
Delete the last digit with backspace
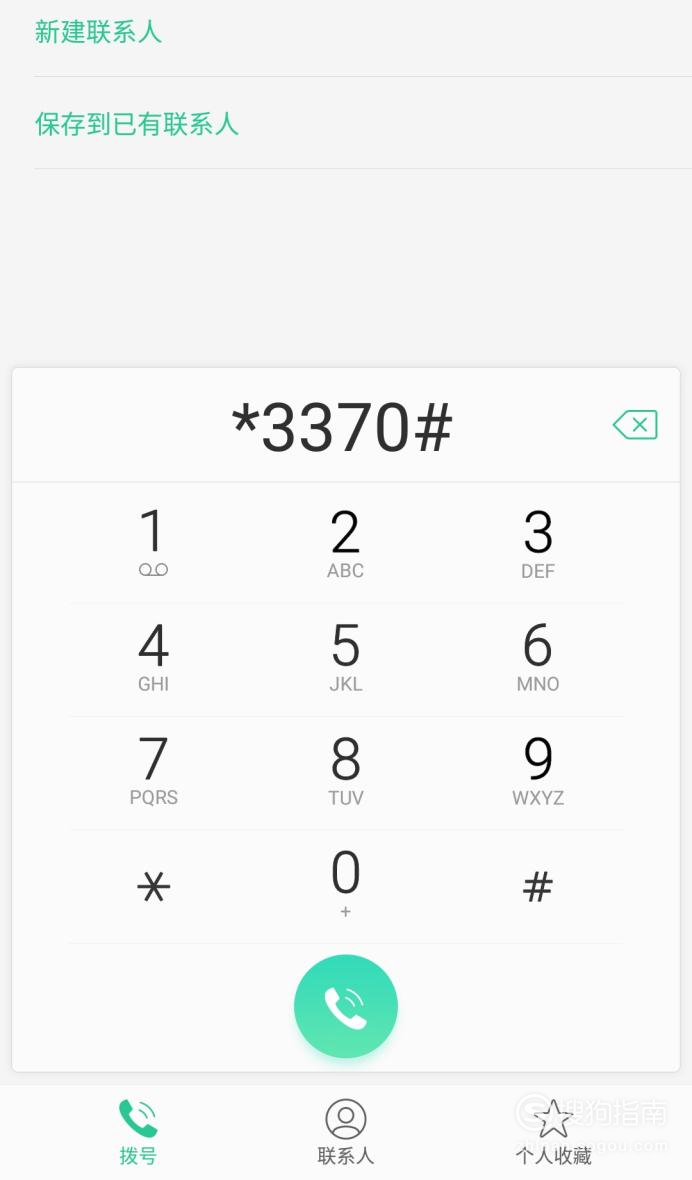click(x=636, y=425)
